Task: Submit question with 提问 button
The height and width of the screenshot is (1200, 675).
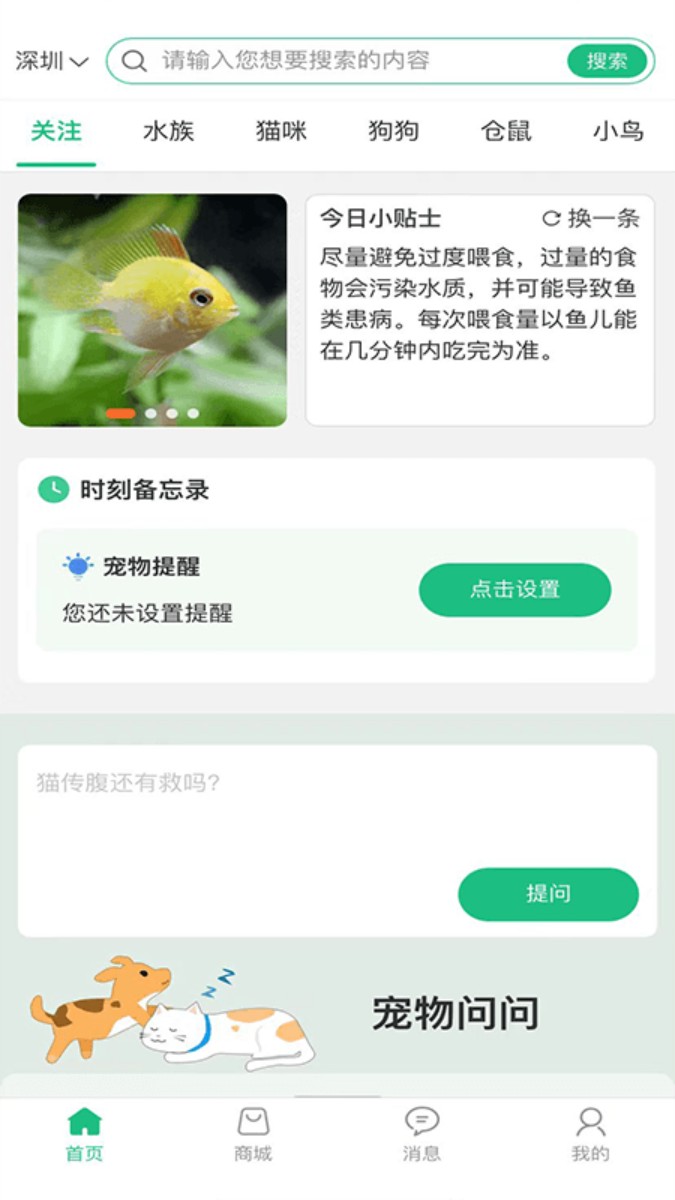Action: (x=548, y=894)
